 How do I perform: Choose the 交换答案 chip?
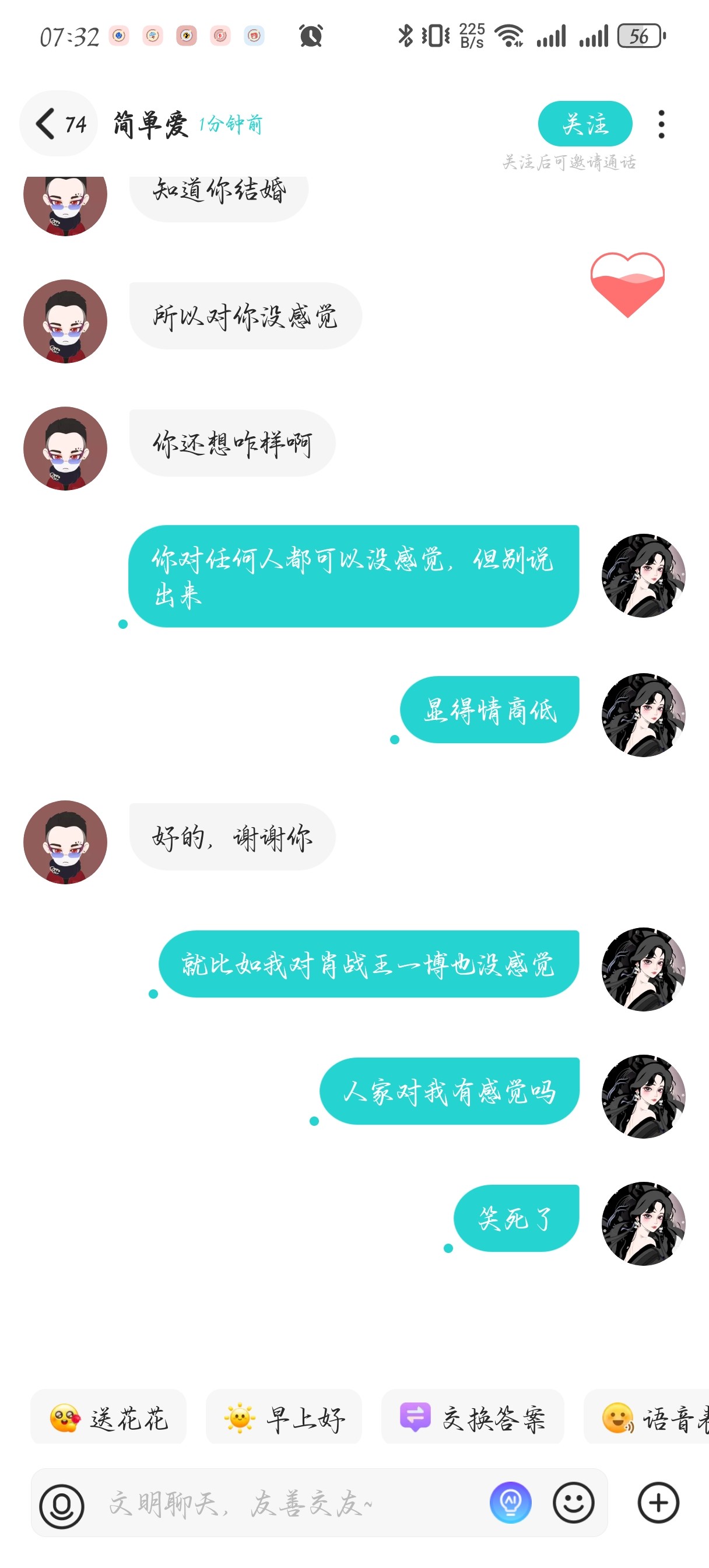point(472,1417)
